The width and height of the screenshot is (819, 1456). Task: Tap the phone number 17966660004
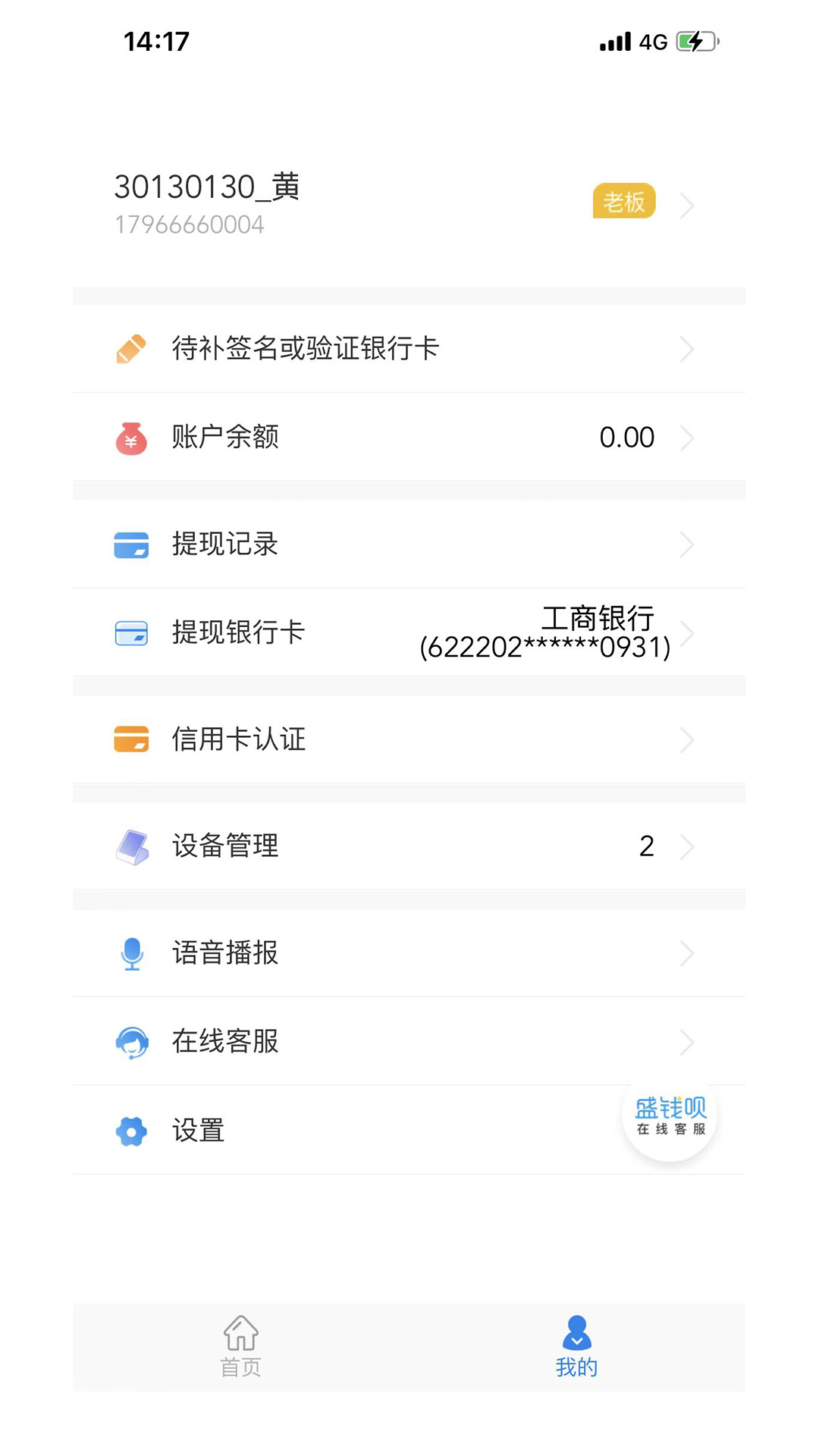tap(189, 224)
